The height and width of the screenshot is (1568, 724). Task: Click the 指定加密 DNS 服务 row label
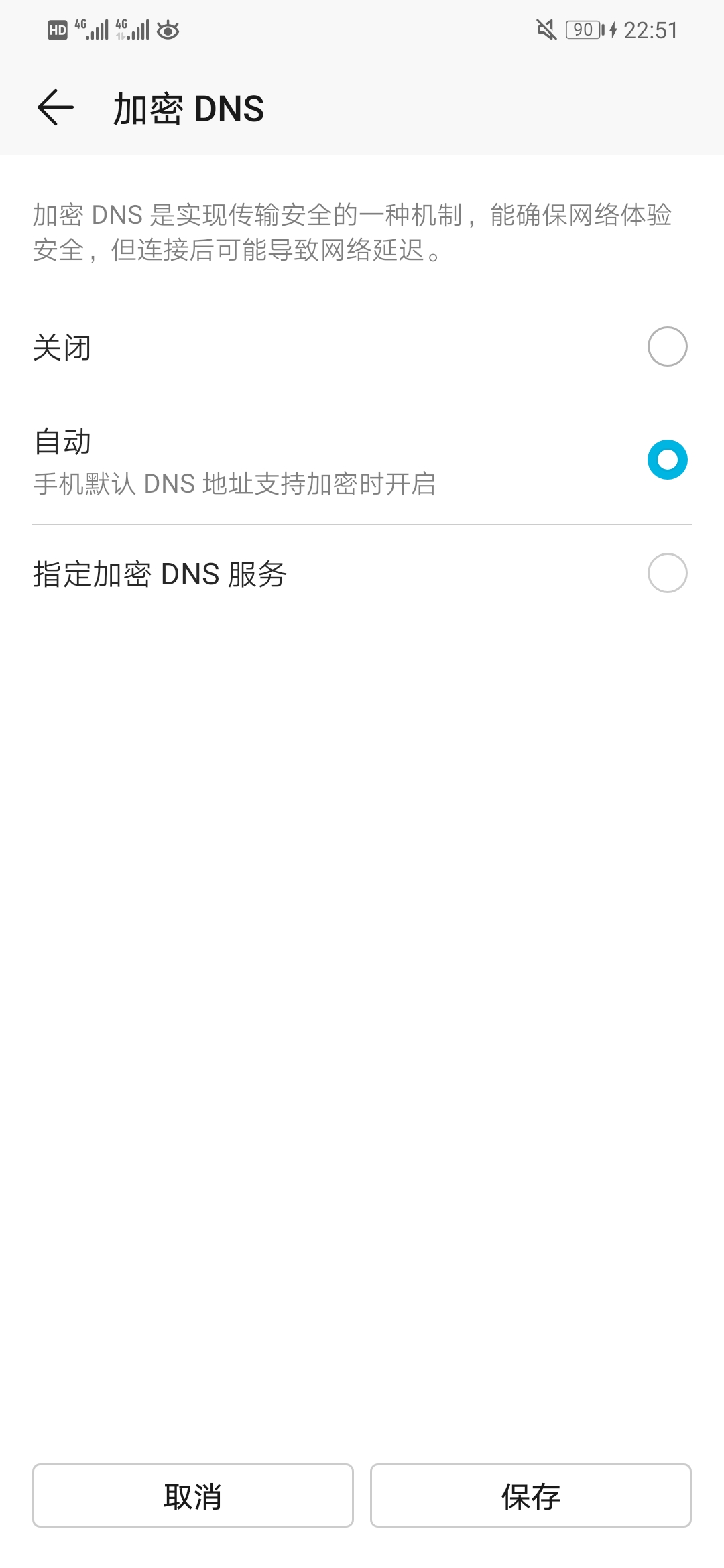(x=161, y=574)
